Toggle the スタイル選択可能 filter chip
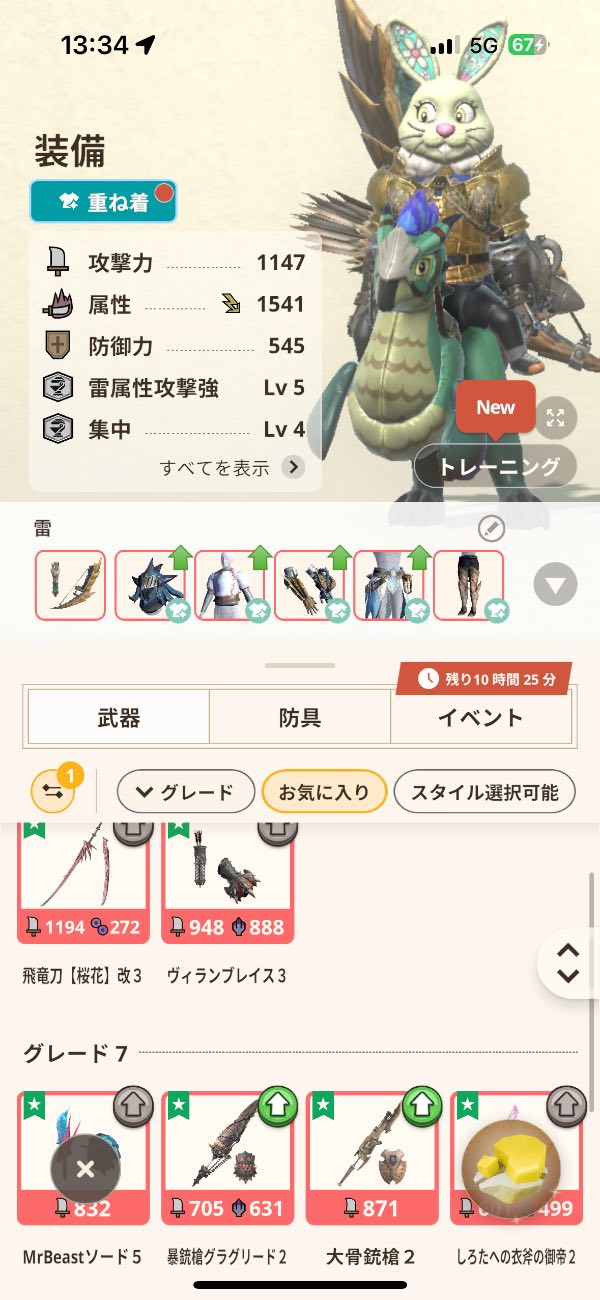600x1300 pixels. [484, 792]
